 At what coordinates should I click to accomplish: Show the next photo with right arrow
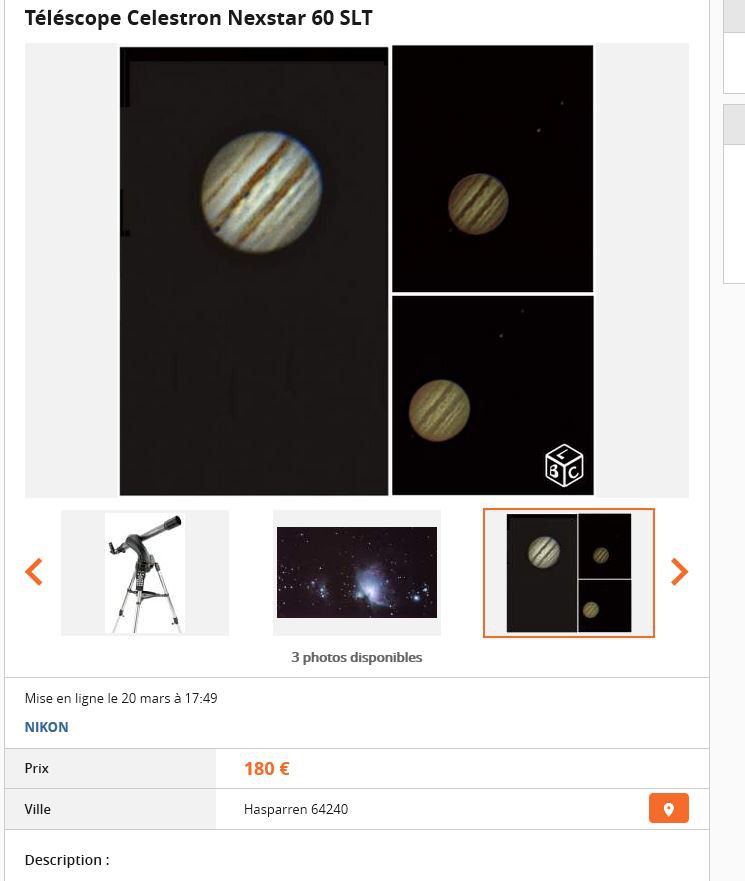[x=679, y=572]
